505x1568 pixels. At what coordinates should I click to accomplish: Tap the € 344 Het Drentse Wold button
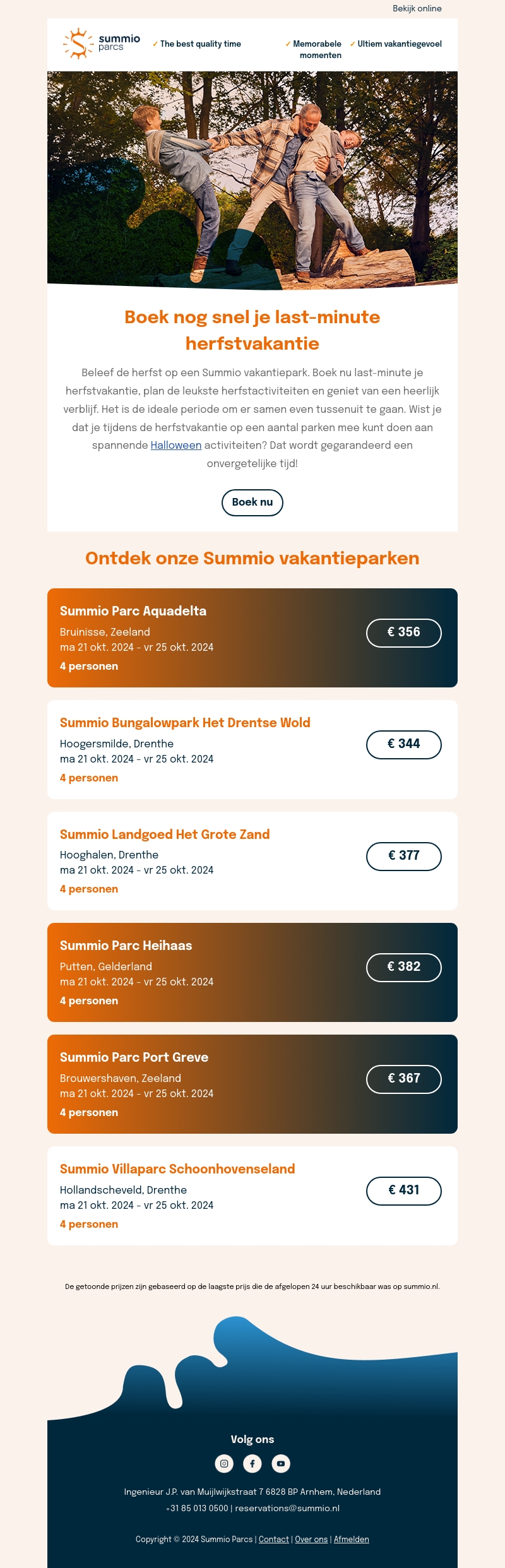pos(403,744)
